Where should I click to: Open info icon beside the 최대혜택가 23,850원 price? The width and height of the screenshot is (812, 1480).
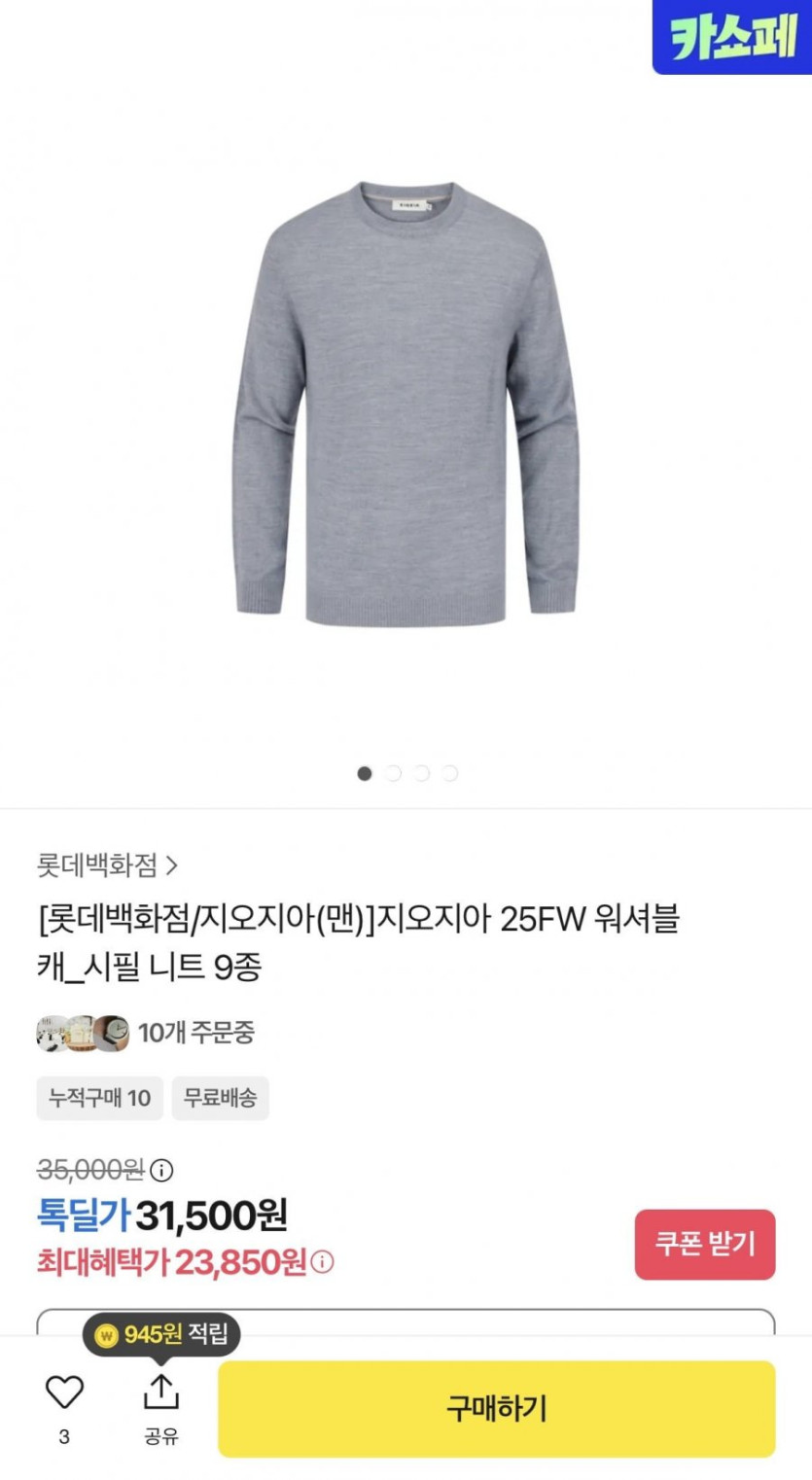coord(323,1262)
